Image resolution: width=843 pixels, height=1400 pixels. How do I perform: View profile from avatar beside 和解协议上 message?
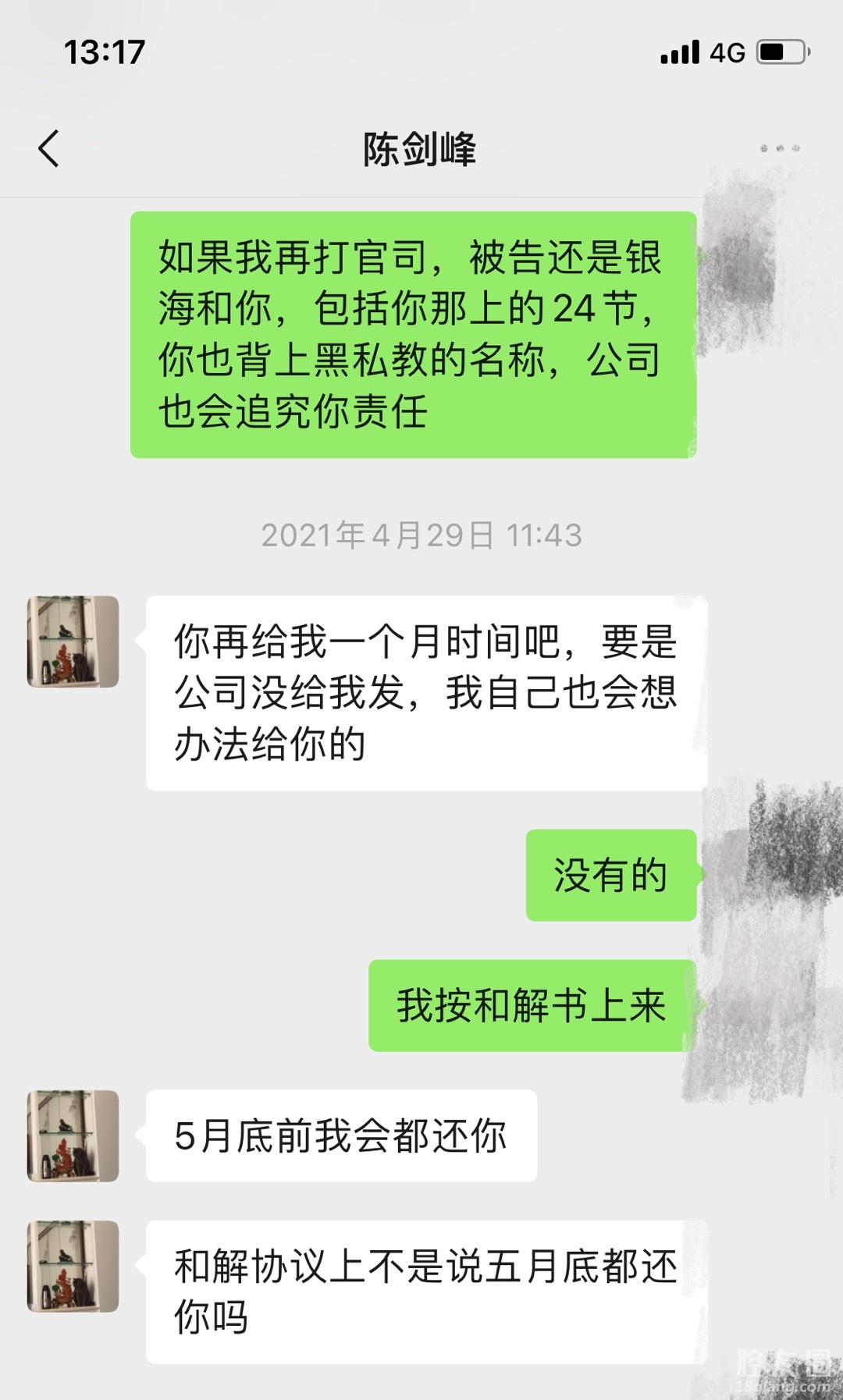pos(73,1266)
